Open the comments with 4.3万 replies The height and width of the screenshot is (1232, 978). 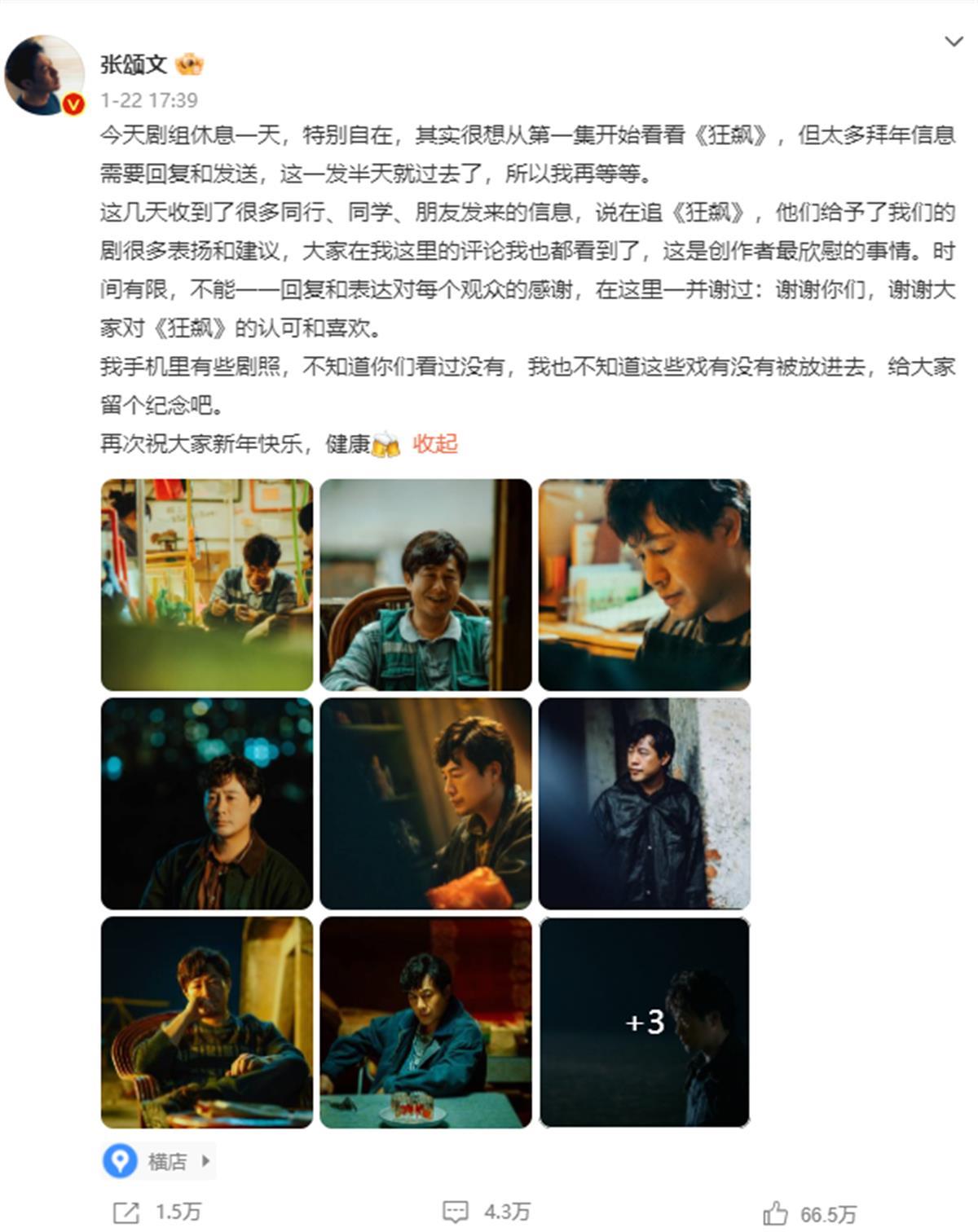point(487,1212)
